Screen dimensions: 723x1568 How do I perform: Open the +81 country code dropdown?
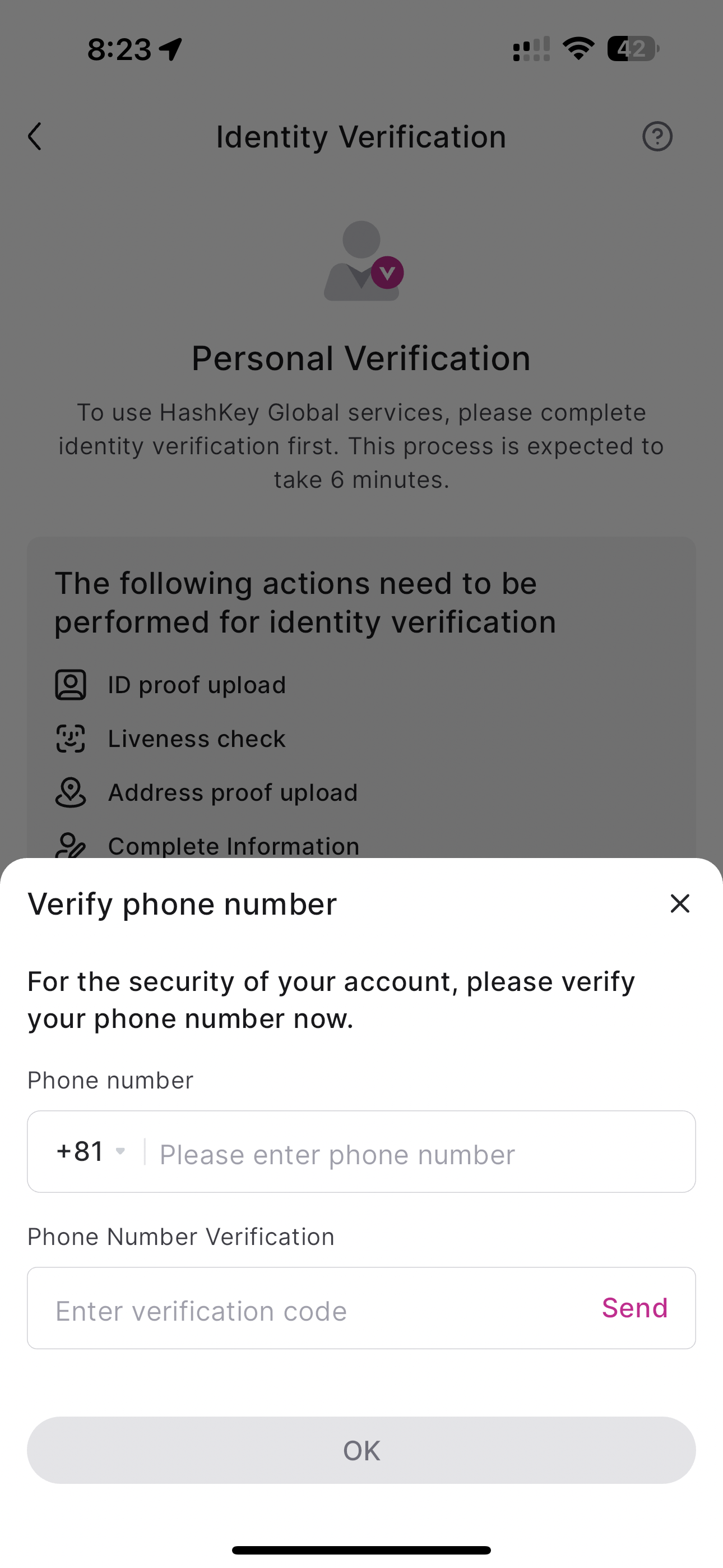click(91, 1151)
